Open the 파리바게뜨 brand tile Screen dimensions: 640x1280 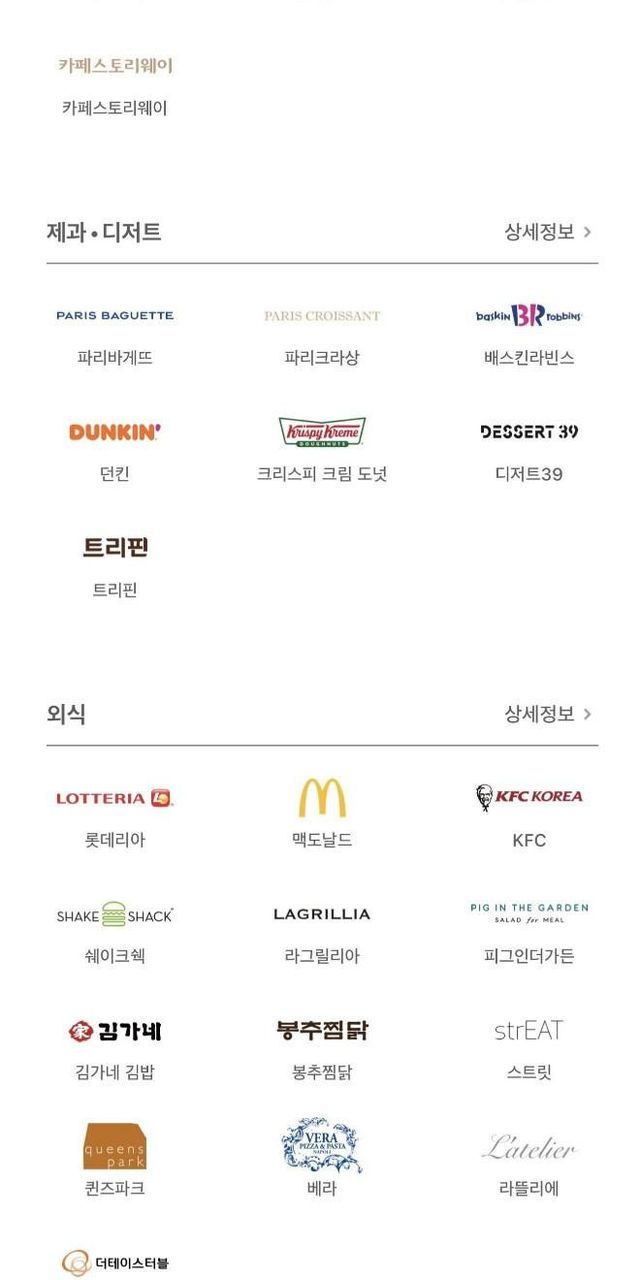coord(115,335)
